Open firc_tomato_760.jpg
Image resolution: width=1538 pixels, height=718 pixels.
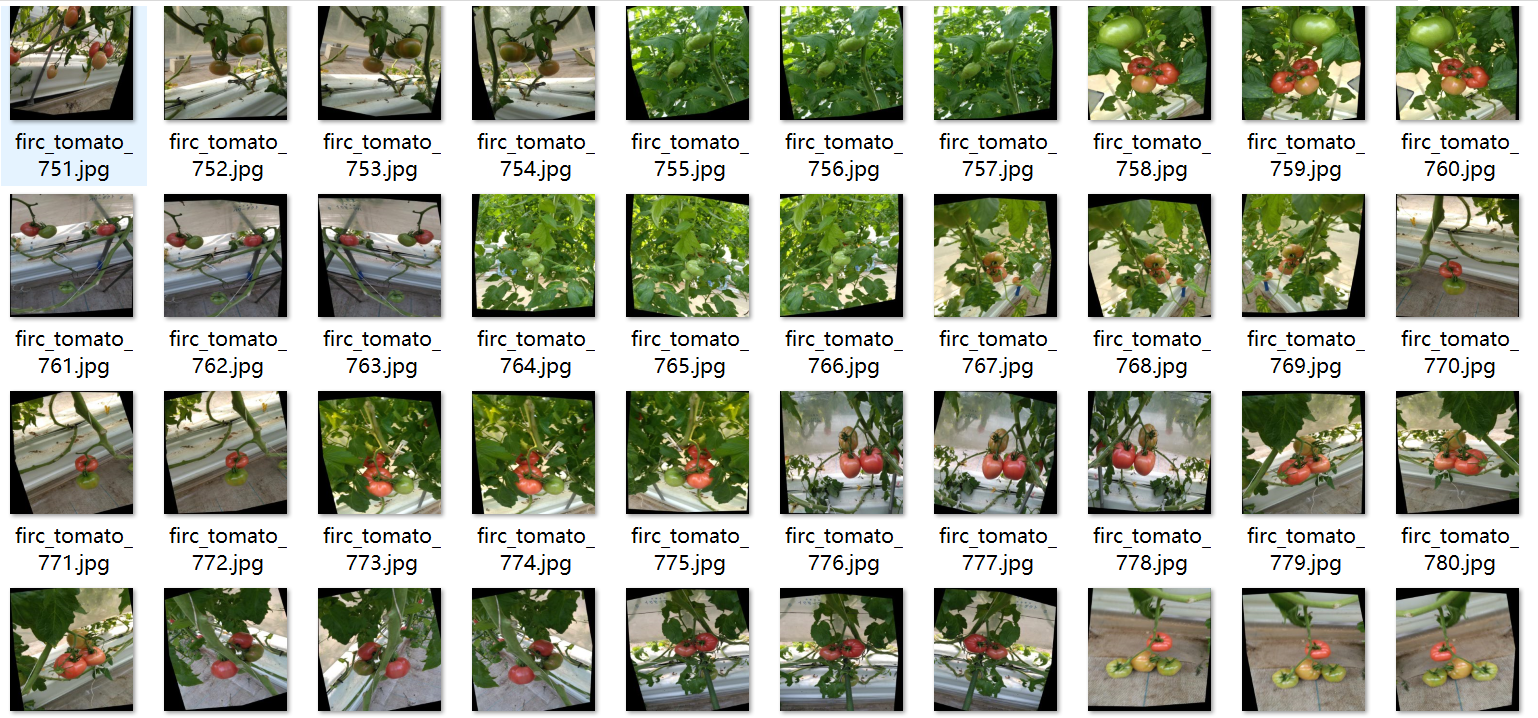[1458, 63]
